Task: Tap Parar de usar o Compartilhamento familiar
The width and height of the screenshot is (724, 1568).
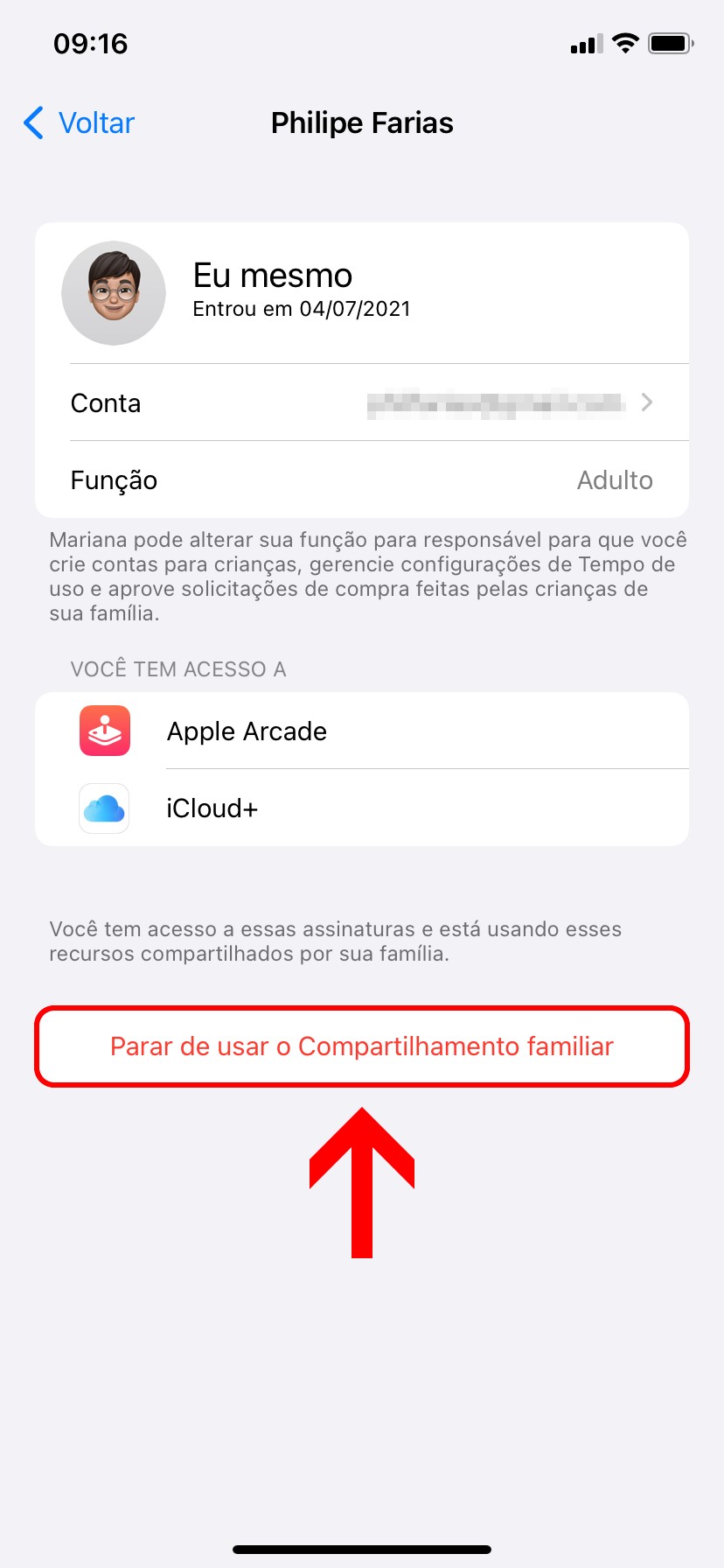Action: click(x=362, y=1046)
